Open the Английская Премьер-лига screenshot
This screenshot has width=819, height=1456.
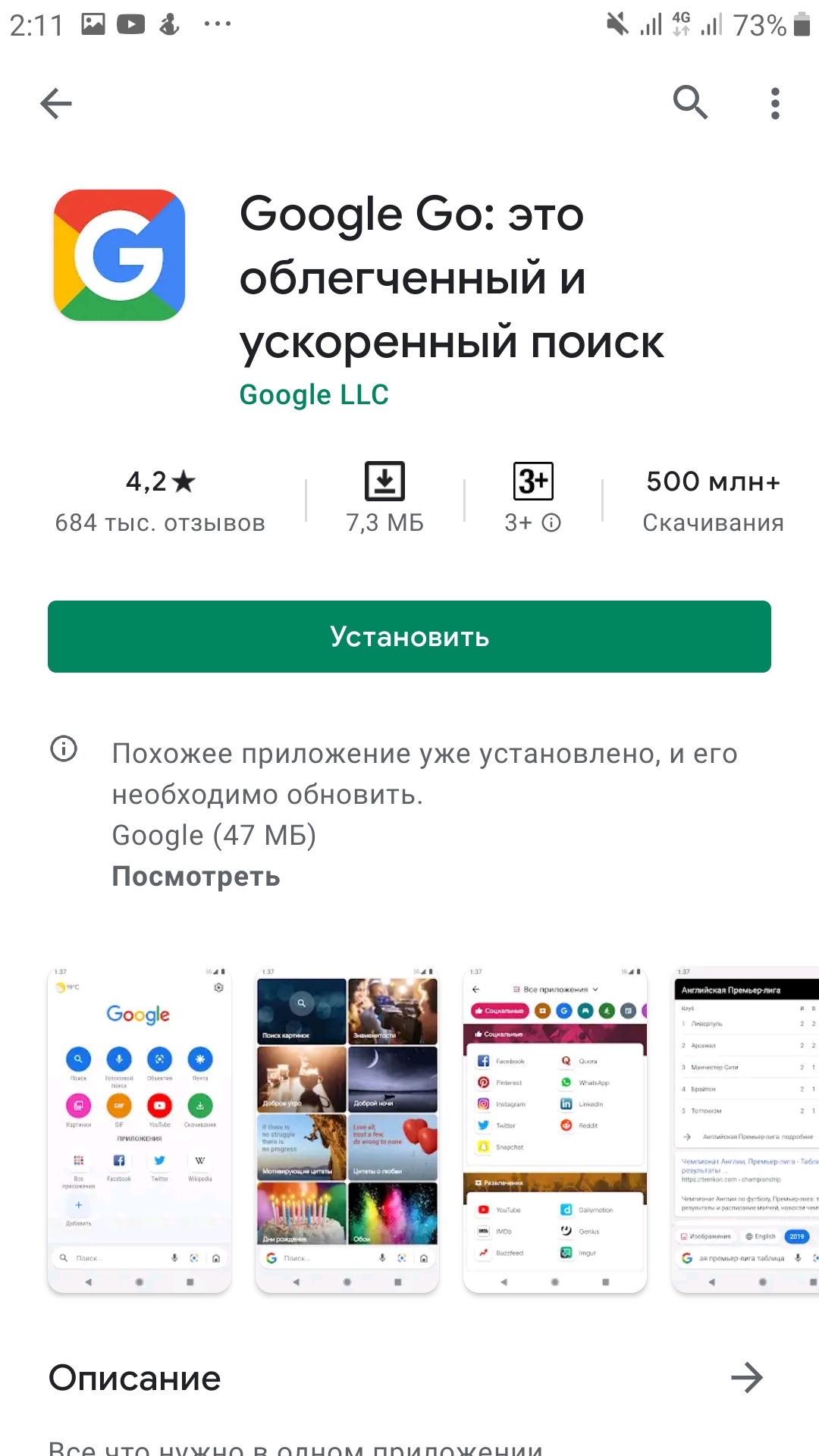click(745, 1130)
